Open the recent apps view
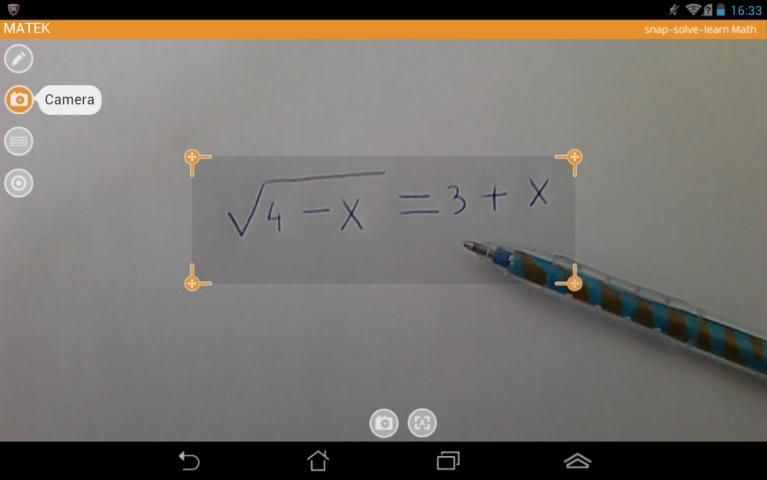Viewport: 767px width, 480px height. (x=447, y=460)
